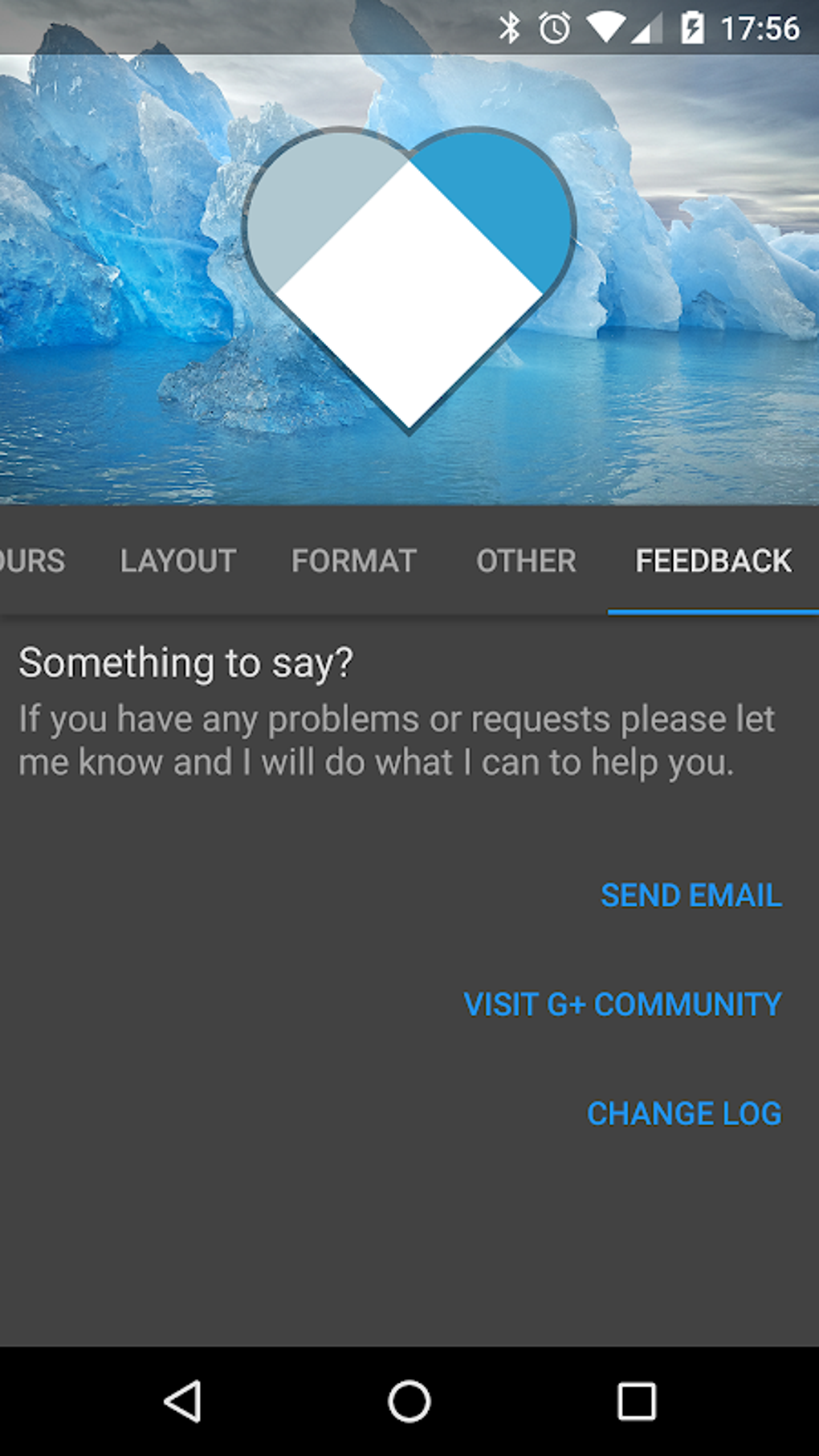
Task: Tap the Bluetooth icon in the status bar
Action: [x=511, y=27]
